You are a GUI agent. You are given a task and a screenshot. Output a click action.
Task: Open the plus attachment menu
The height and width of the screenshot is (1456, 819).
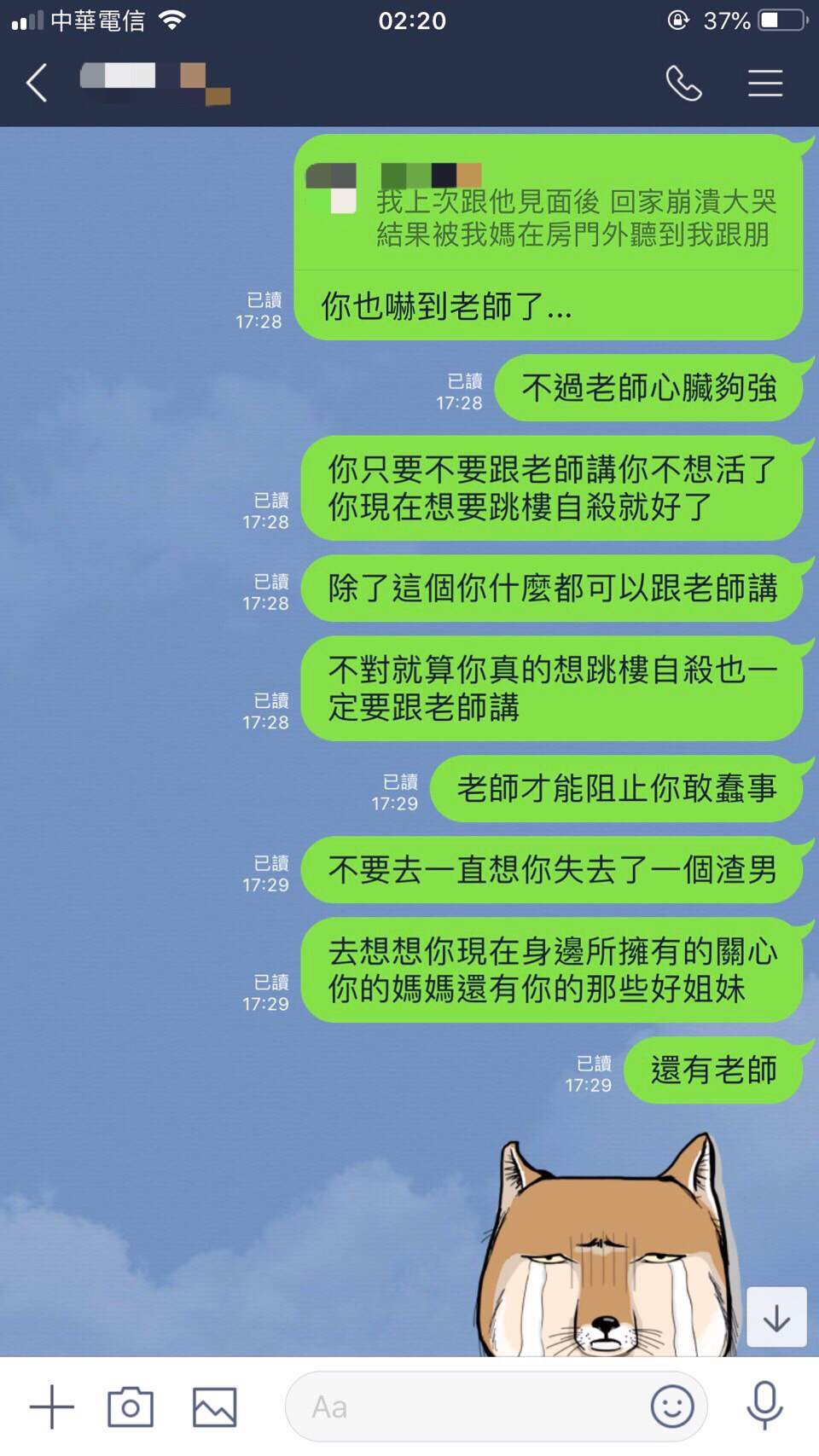[x=52, y=1407]
